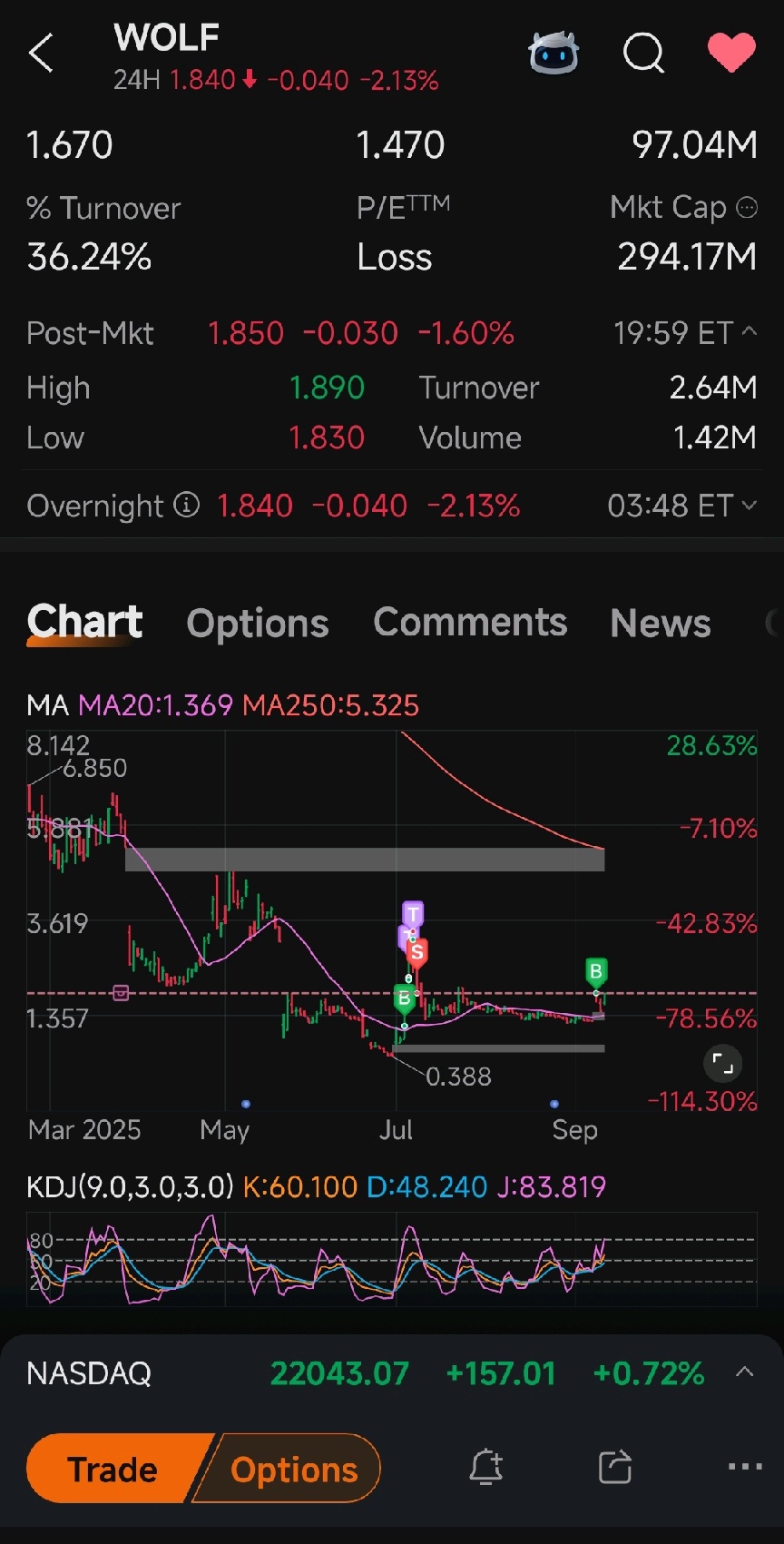The width and height of the screenshot is (784, 1544).
Task: Go back using the back arrow
Action: (41, 54)
